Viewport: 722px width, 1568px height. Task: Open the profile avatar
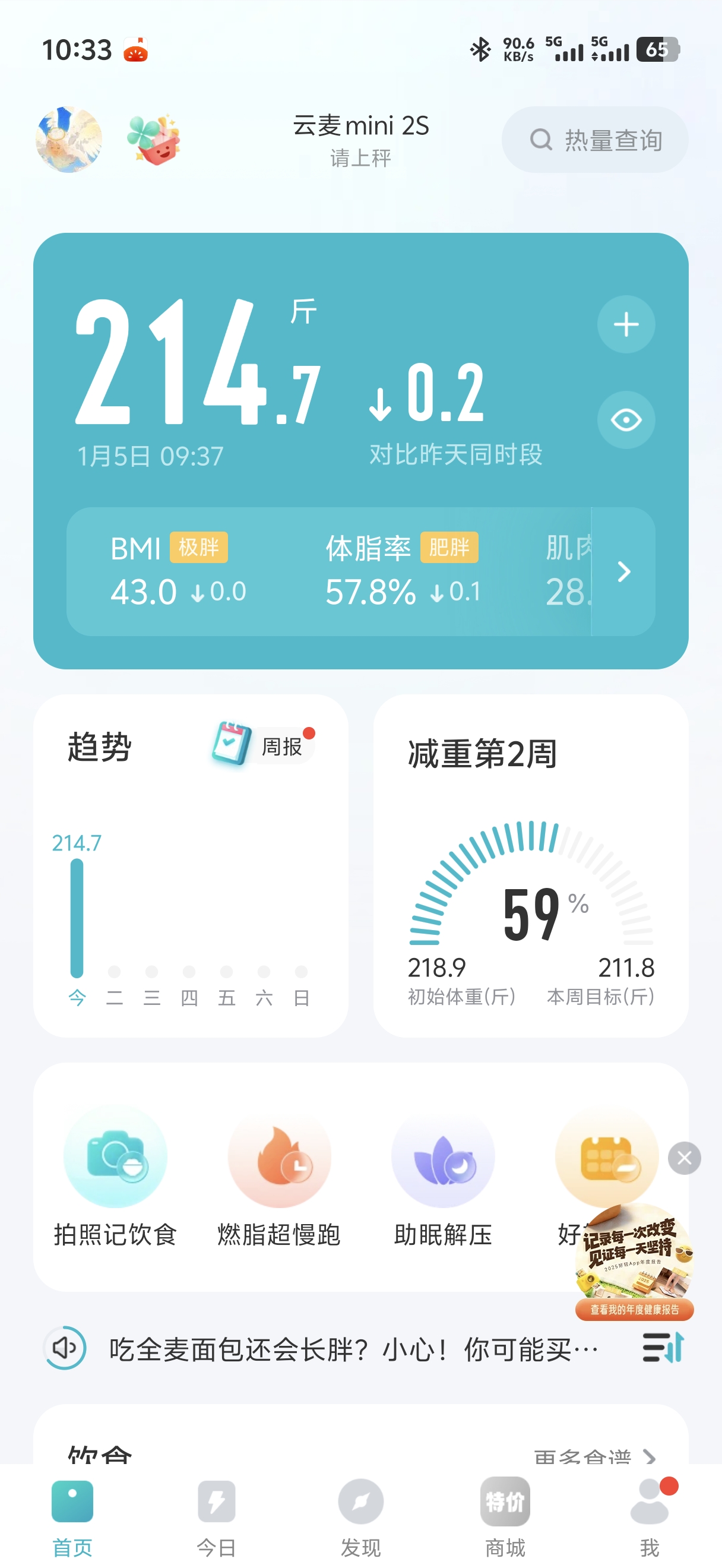point(69,140)
